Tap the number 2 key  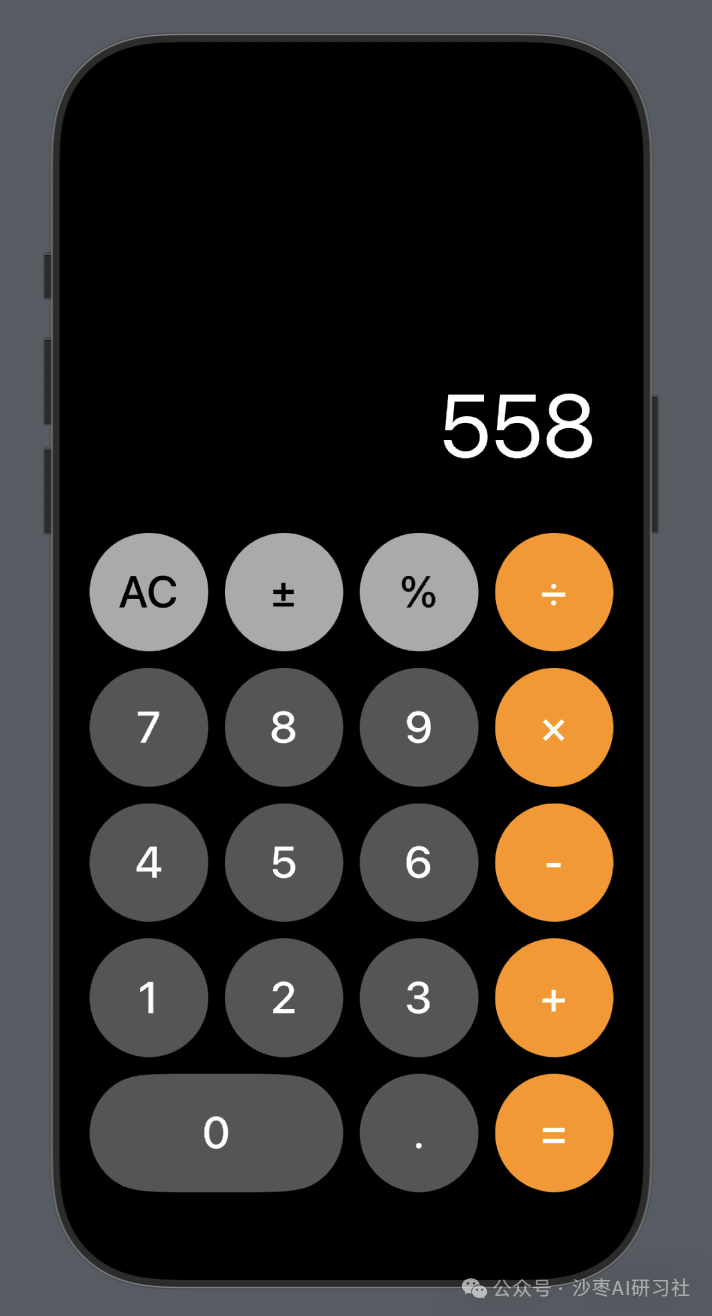[284, 997]
